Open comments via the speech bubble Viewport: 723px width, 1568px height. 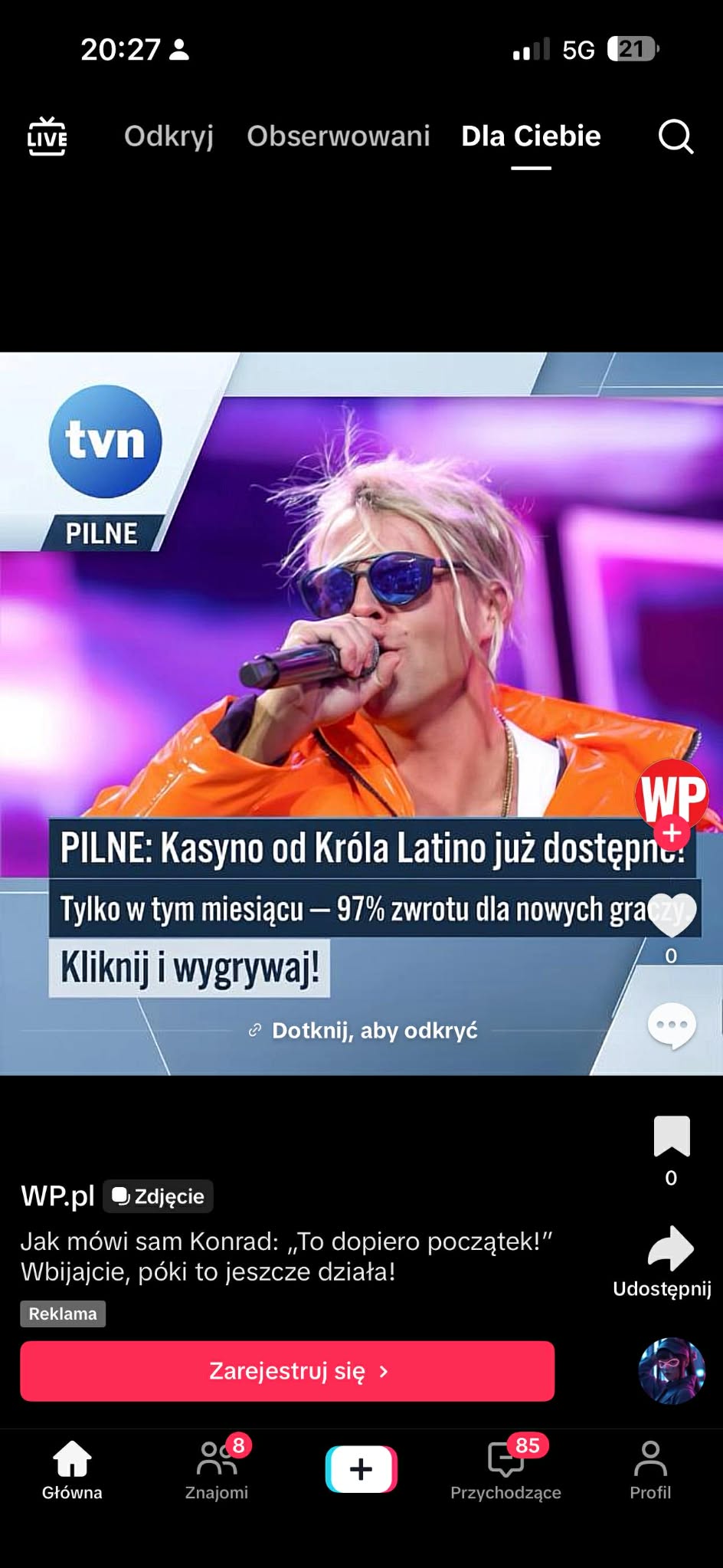click(672, 1025)
